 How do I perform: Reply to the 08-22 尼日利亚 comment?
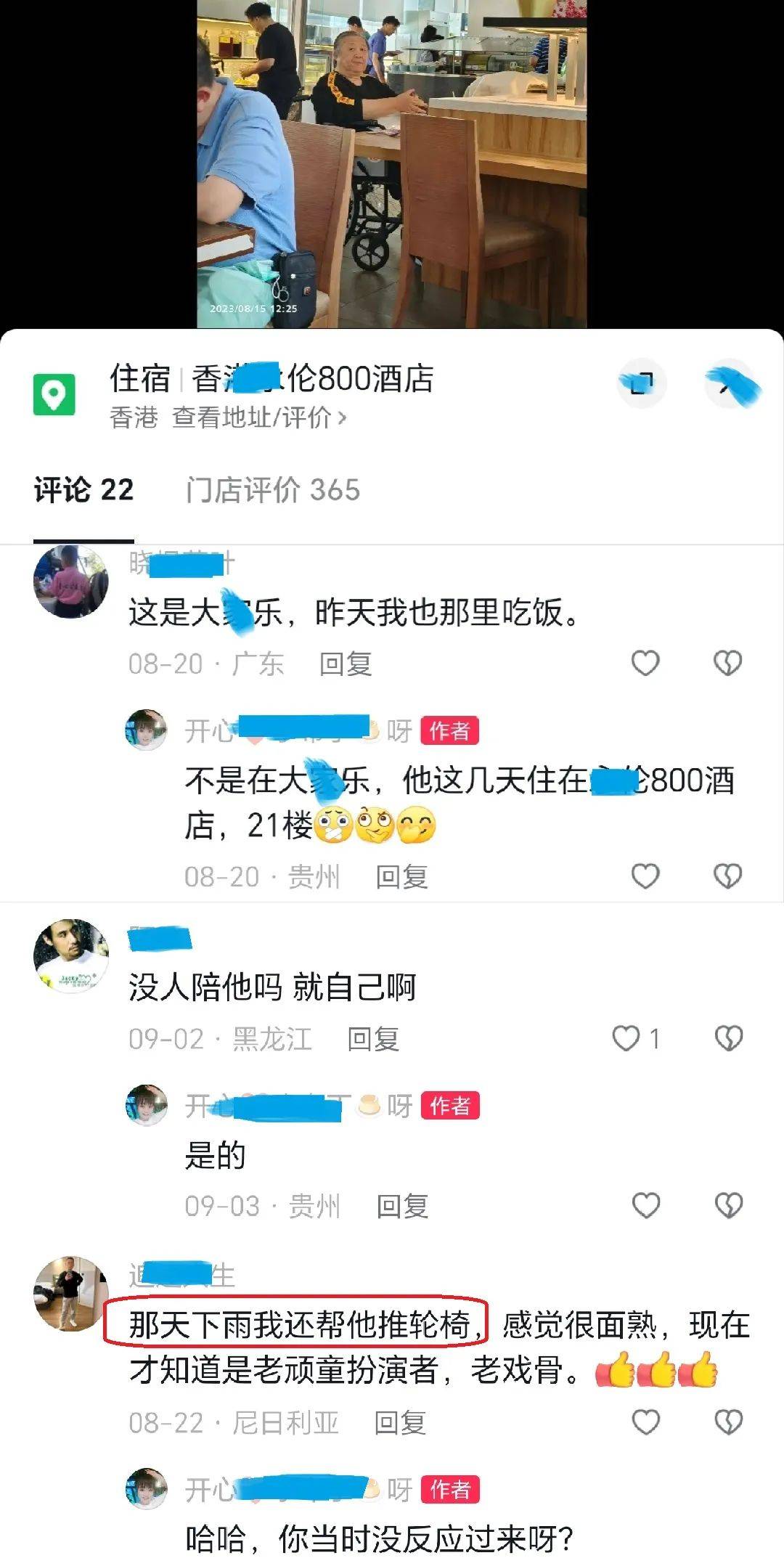coord(400,1422)
